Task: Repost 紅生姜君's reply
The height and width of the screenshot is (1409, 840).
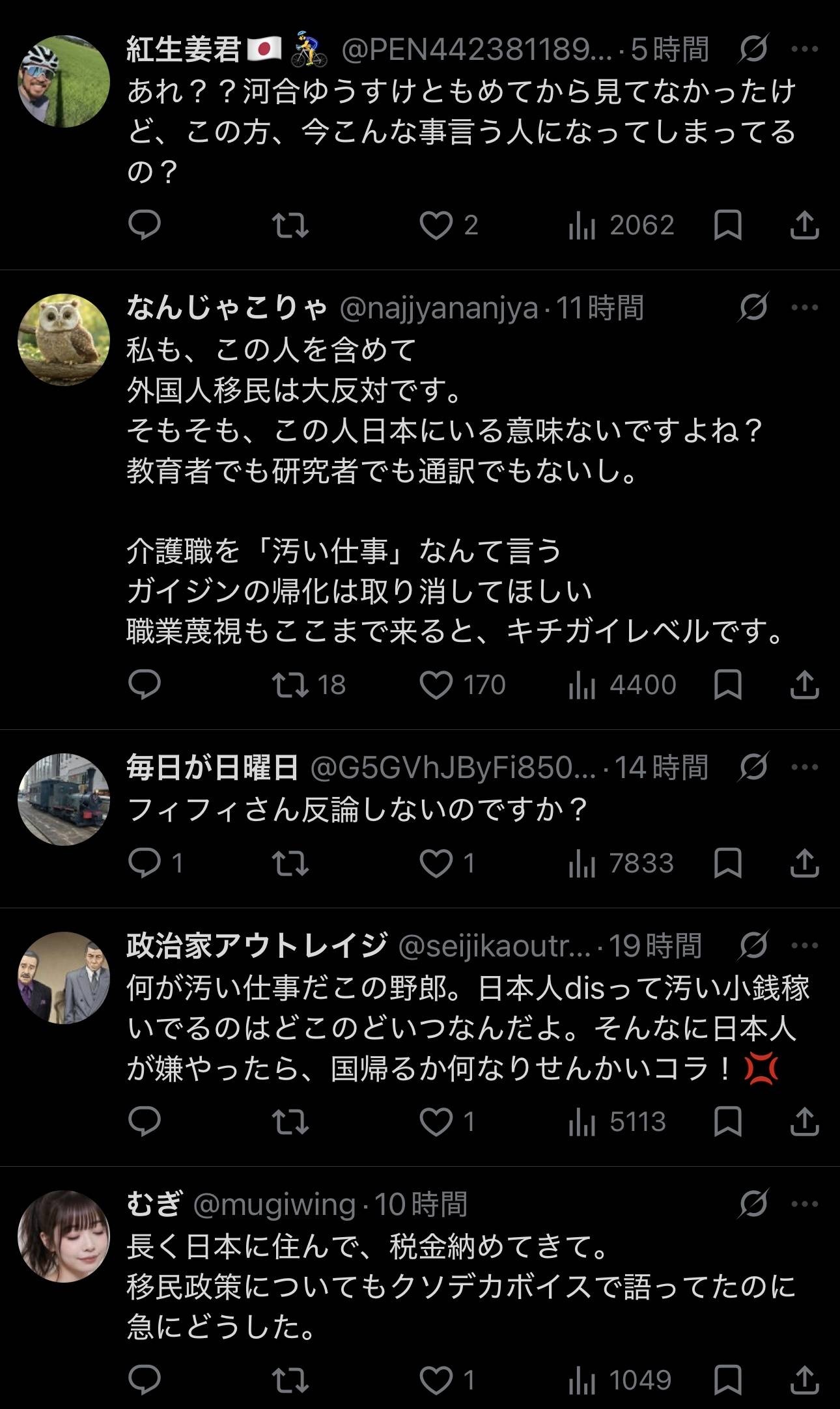Action: tap(290, 226)
